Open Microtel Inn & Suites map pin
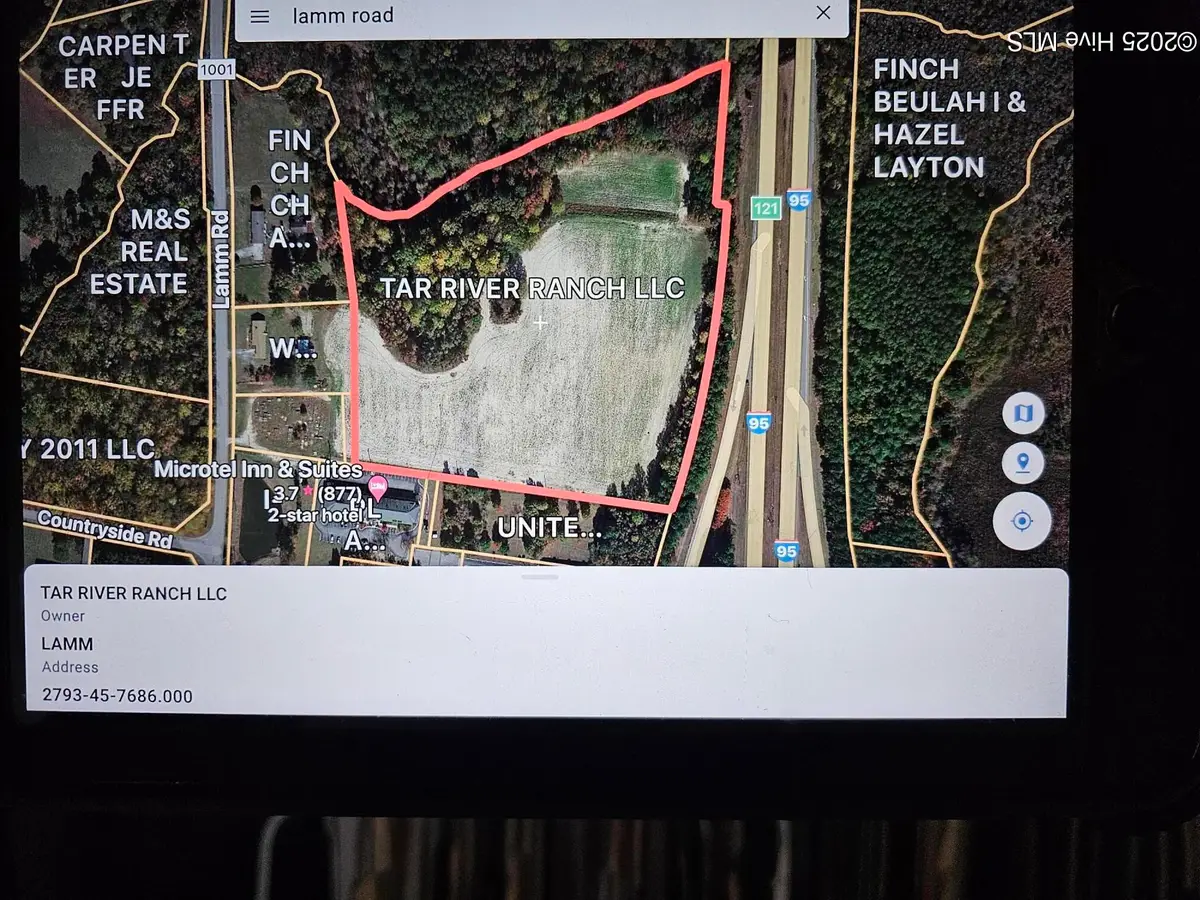This screenshot has width=1200, height=900. (x=378, y=489)
